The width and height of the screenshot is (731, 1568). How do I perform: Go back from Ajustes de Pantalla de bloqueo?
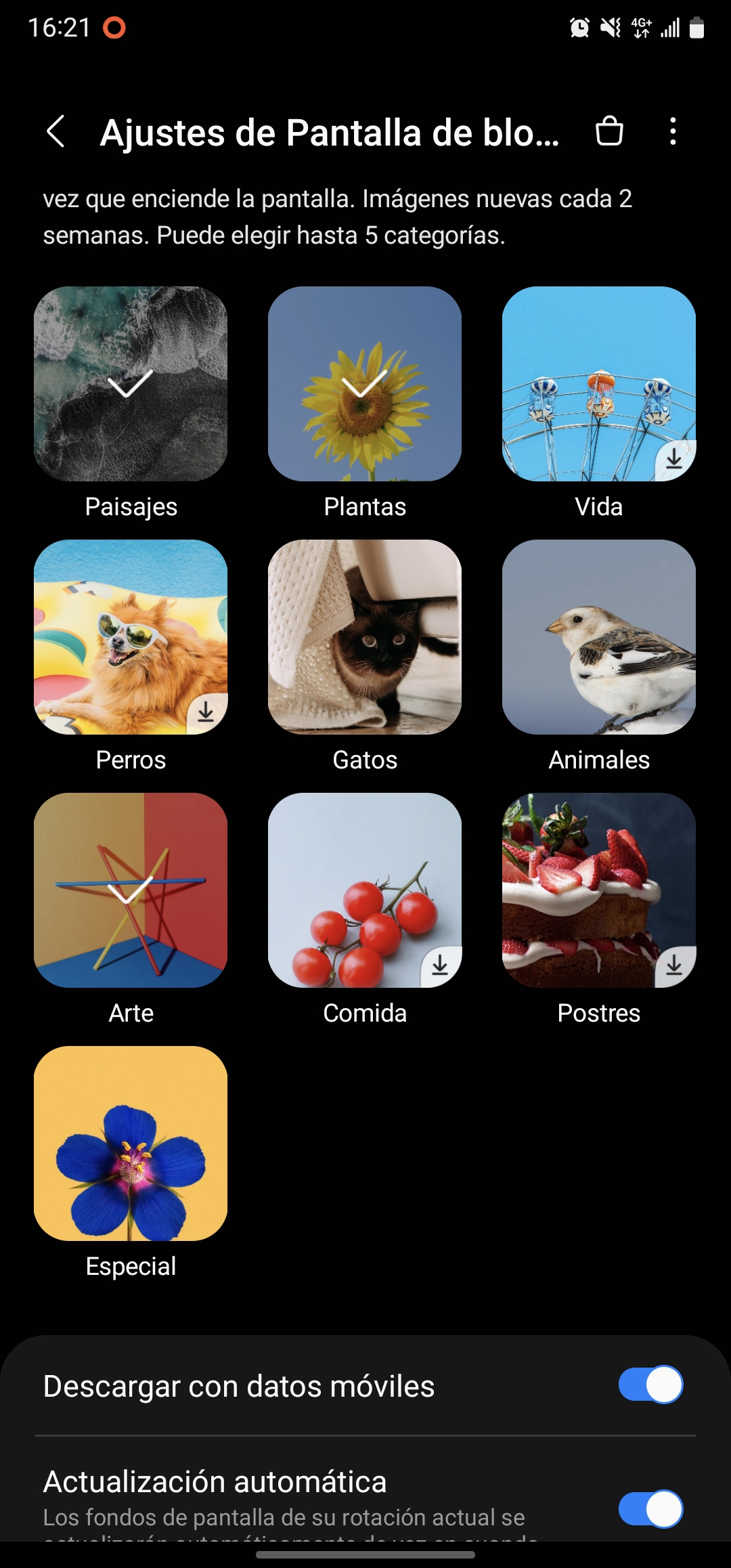point(56,131)
